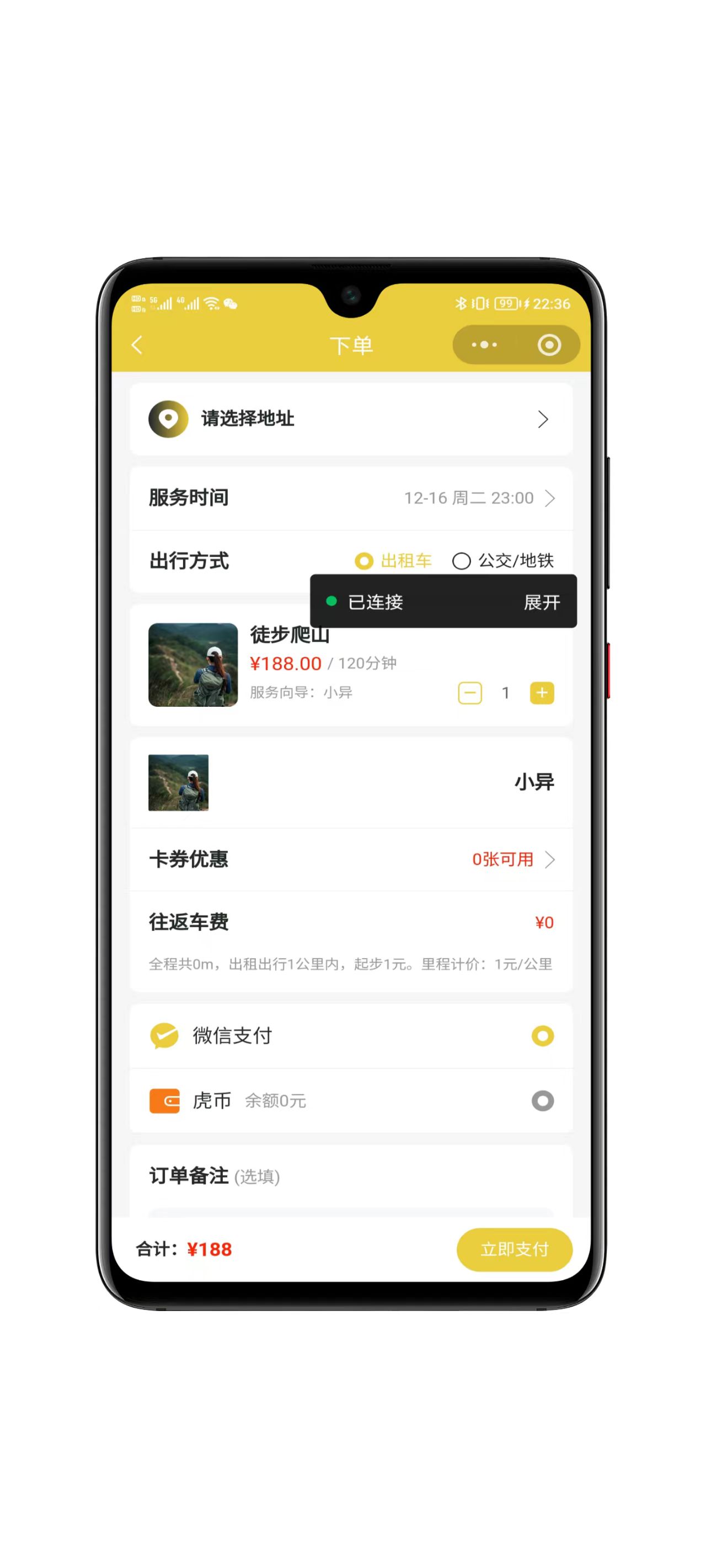This screenshot has width=706, height=1568.
Task: Open the mini program more options menu
Action: [x=484, y=345]
